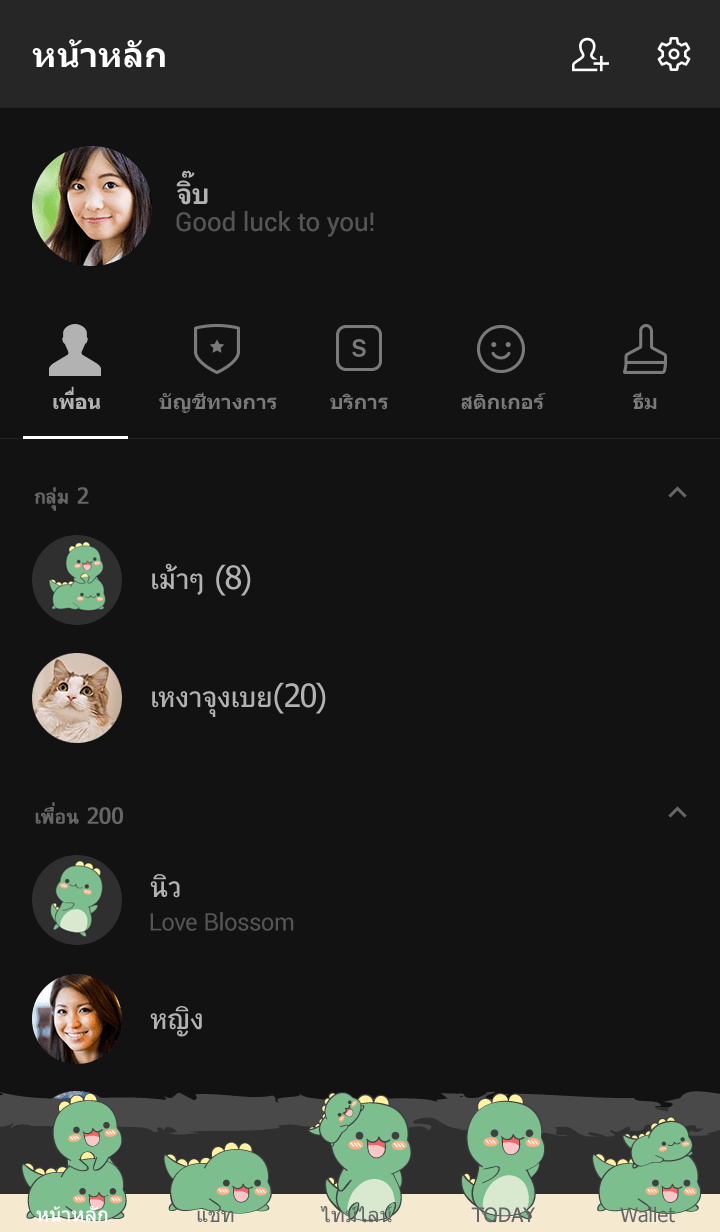Open the group เม้าๆ (8)
The height and width of the screenshot is (1232, 720).
pyautogui.click(x=200, y=580)
